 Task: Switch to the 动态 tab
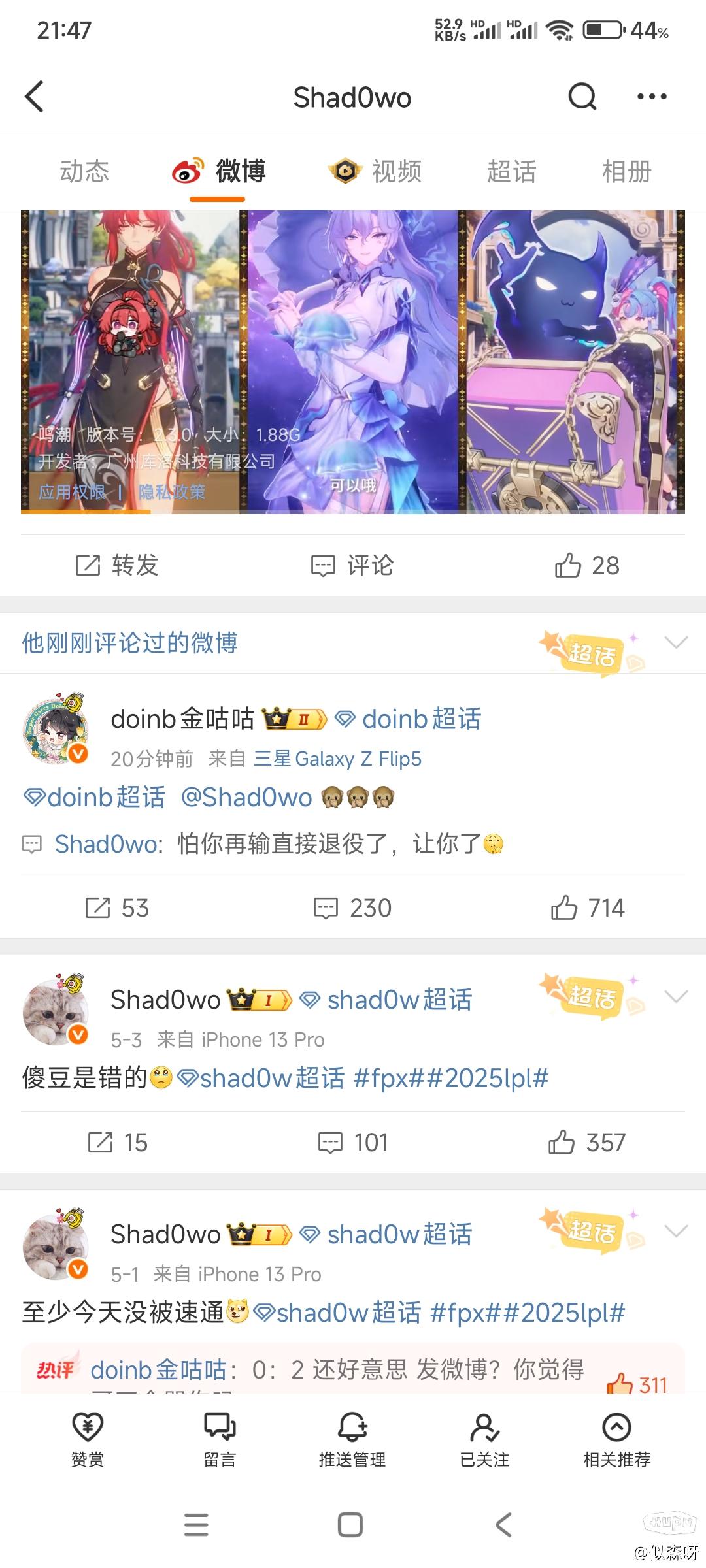click(84, 172)
